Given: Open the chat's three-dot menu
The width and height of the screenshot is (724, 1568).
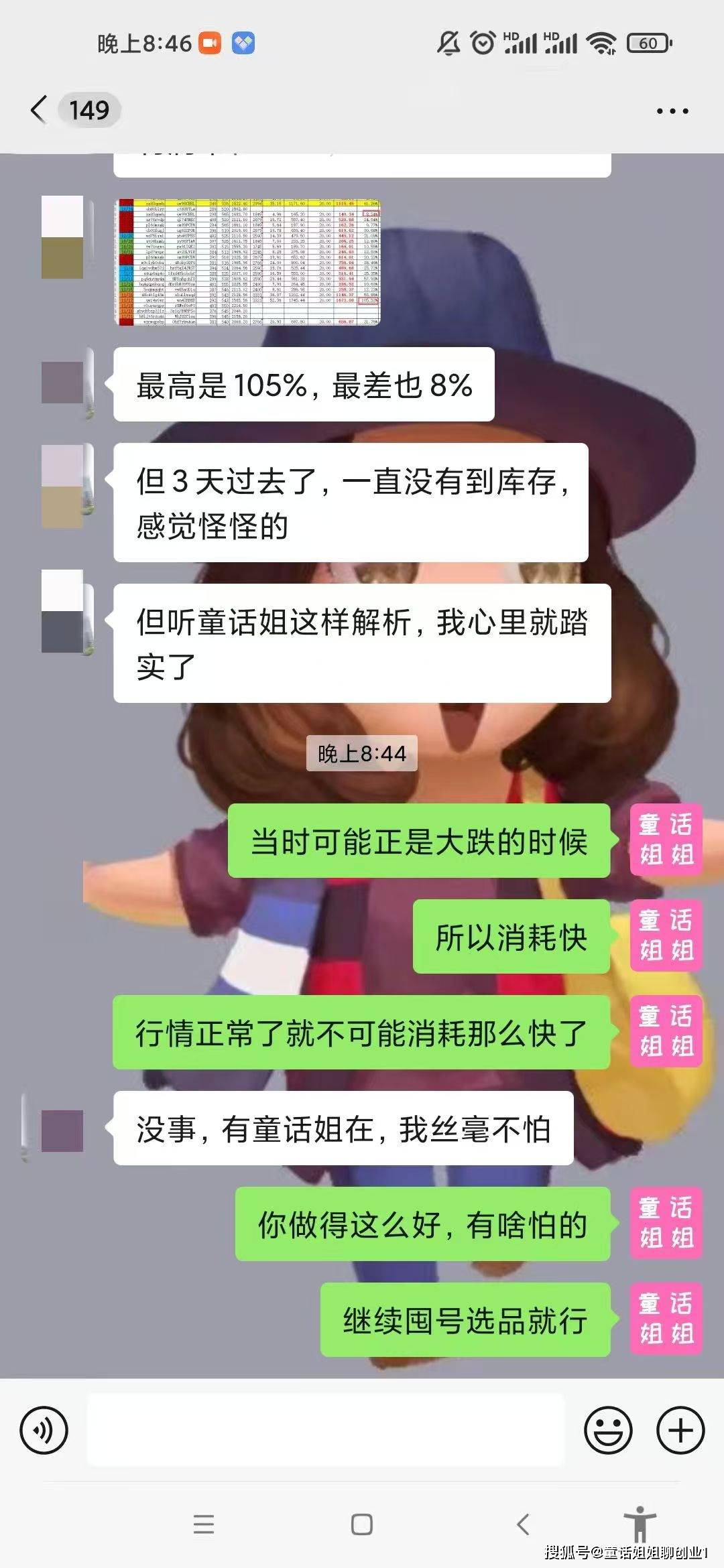Looking at the screenshot, I should (672, 111).
